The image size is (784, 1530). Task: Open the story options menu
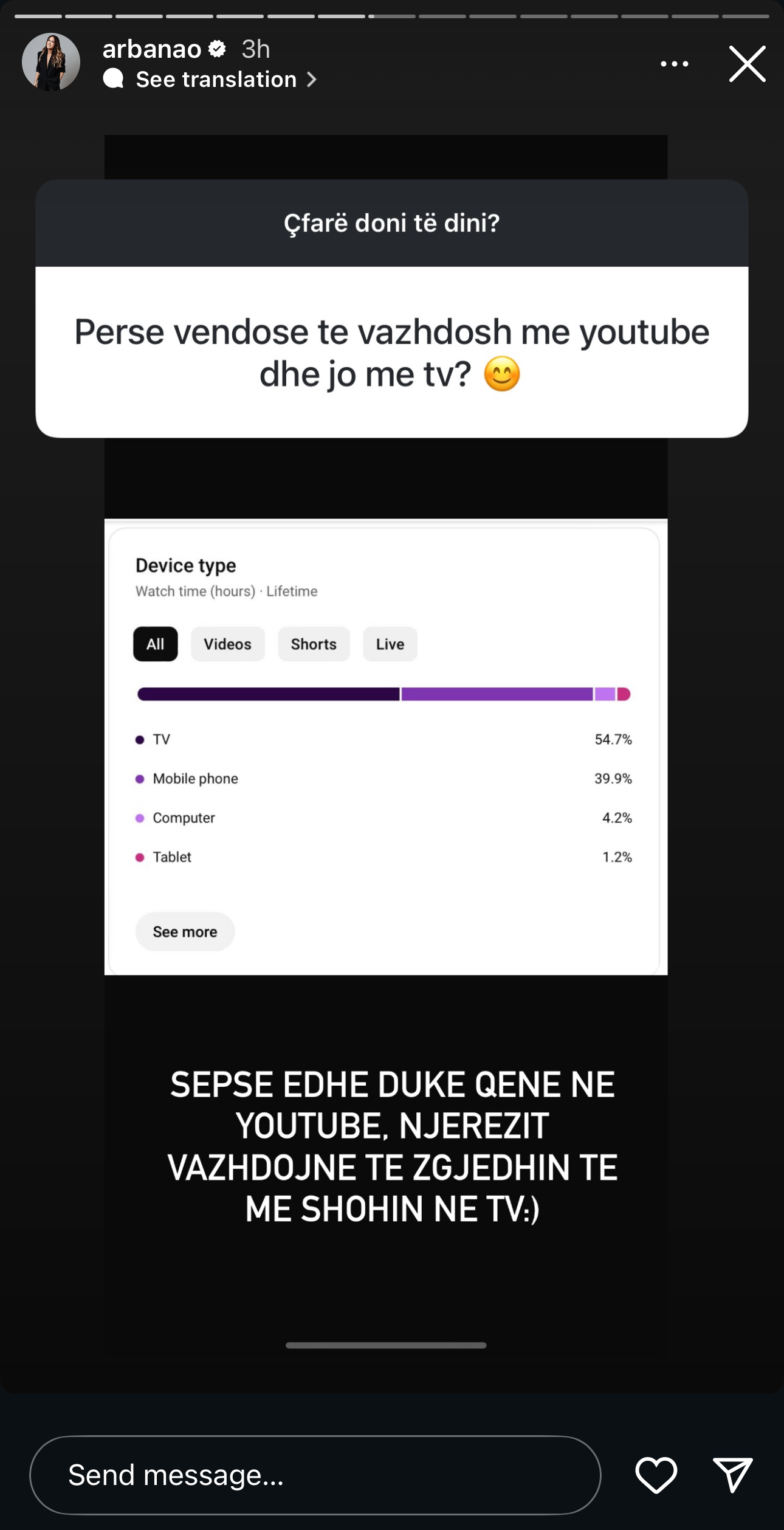[674, 64]
